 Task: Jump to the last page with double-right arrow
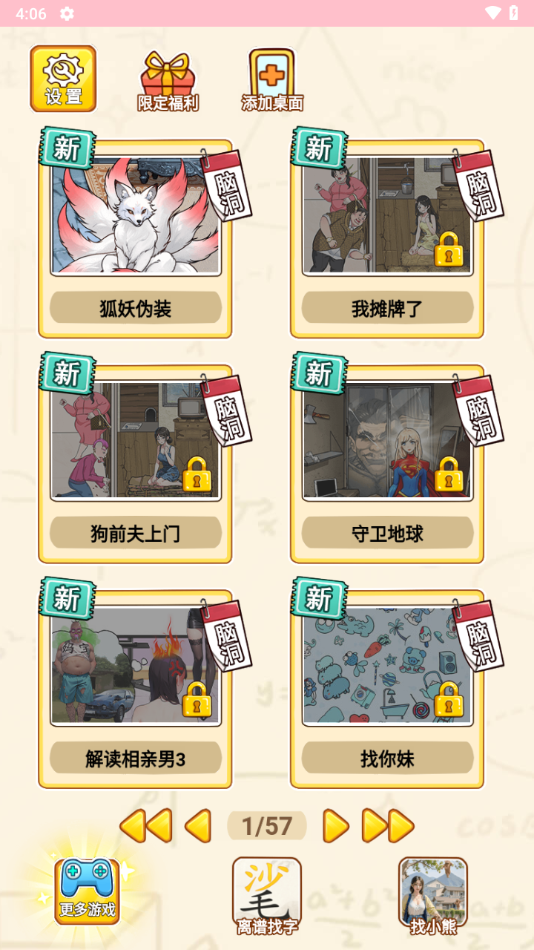(x=388, y=825)
